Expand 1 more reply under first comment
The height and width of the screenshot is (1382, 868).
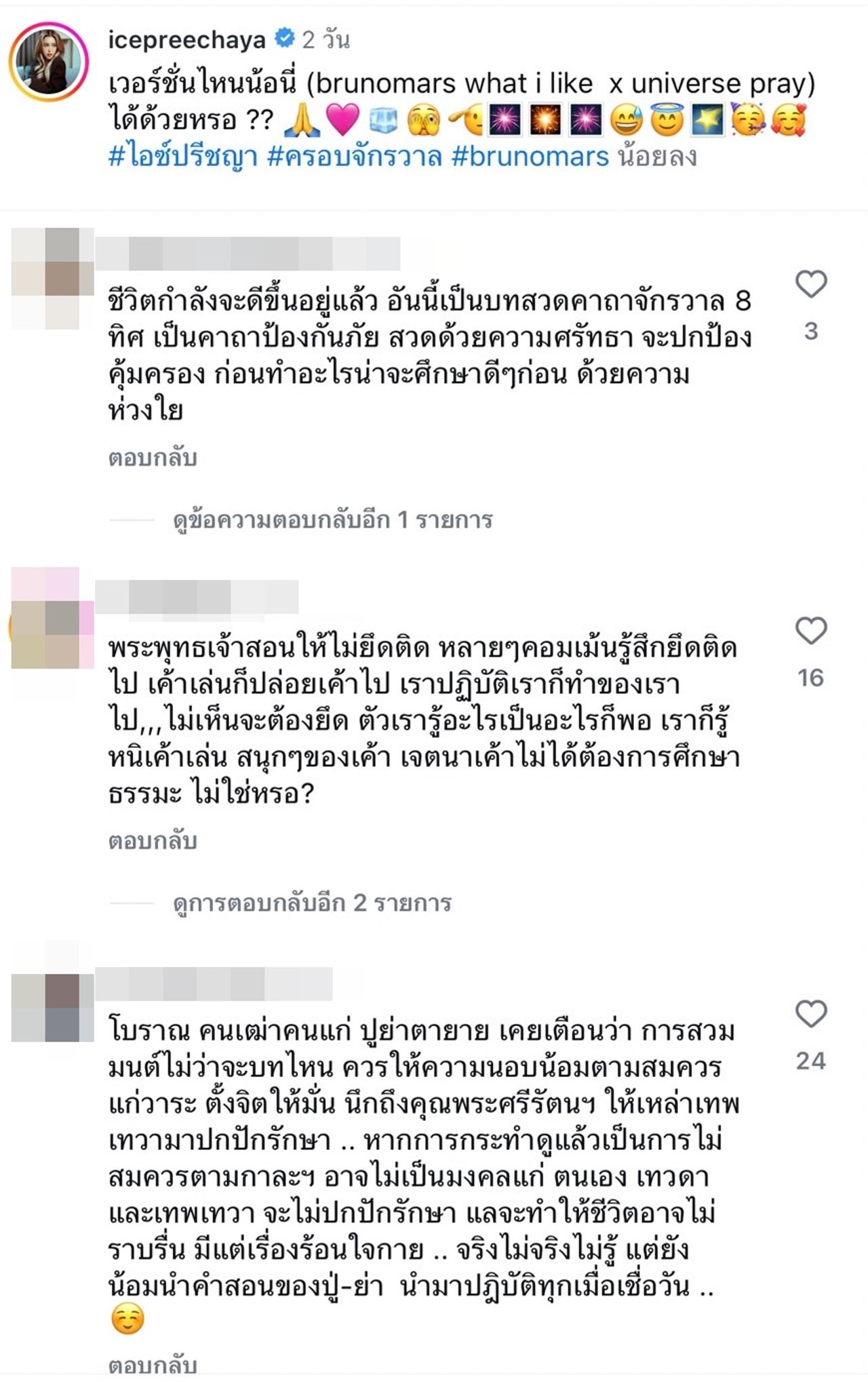click(x=332, y=520)
